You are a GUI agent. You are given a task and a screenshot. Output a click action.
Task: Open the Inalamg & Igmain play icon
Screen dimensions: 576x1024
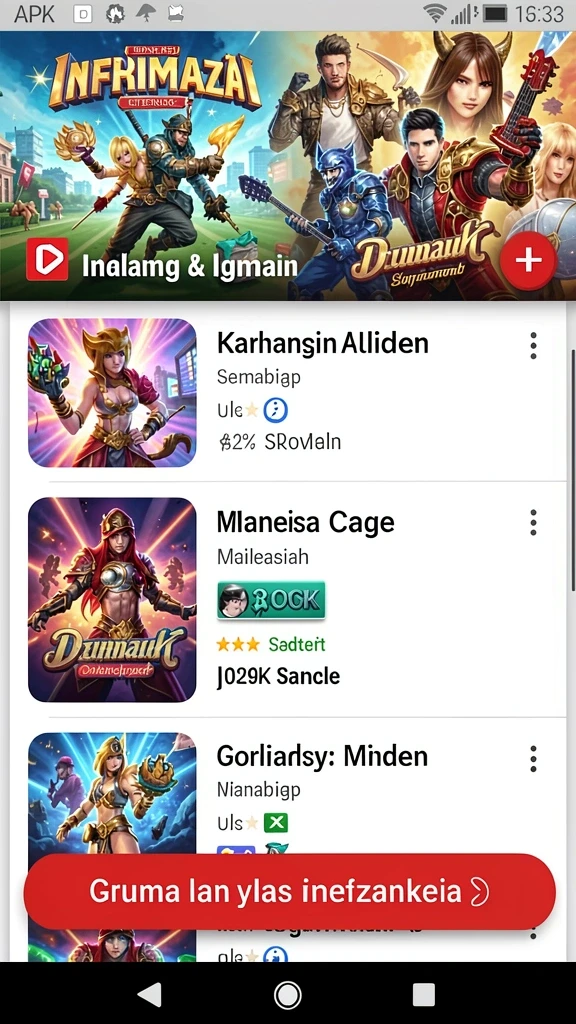[x=47, y=260]
